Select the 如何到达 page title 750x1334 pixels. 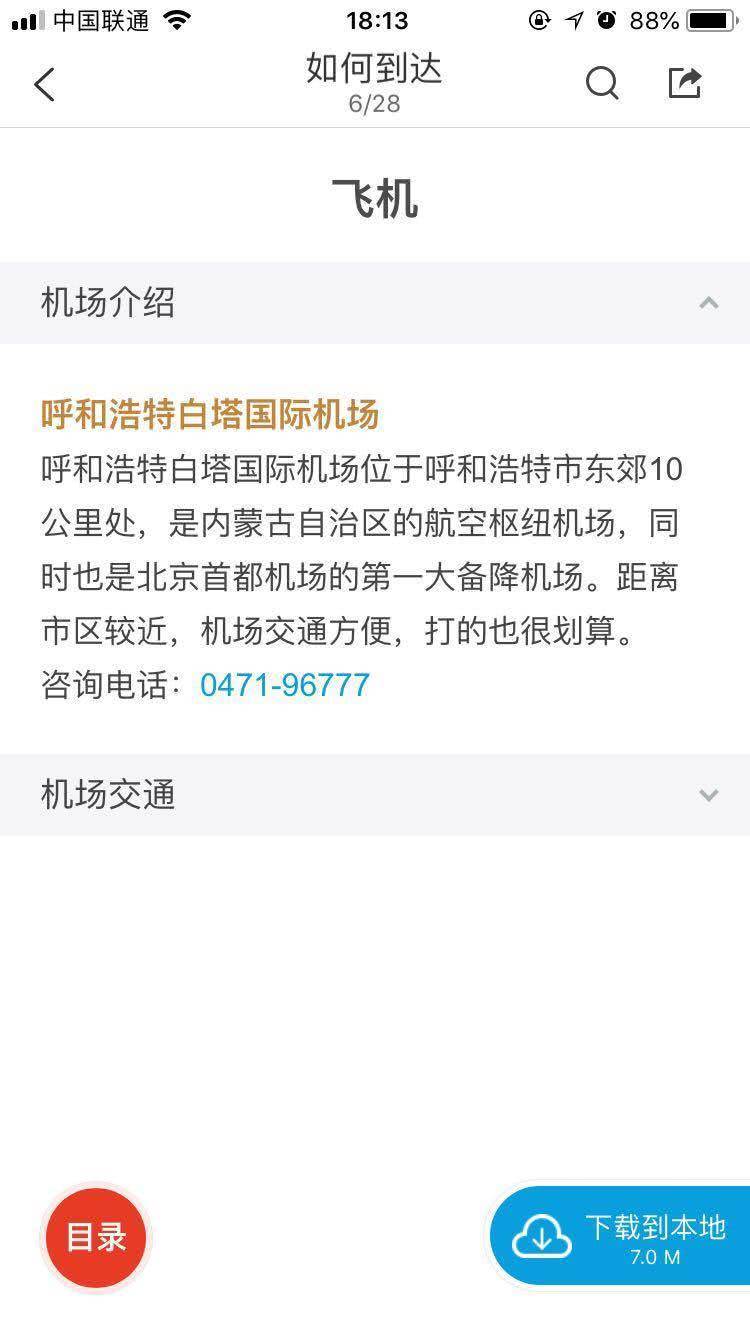(375, 70)
